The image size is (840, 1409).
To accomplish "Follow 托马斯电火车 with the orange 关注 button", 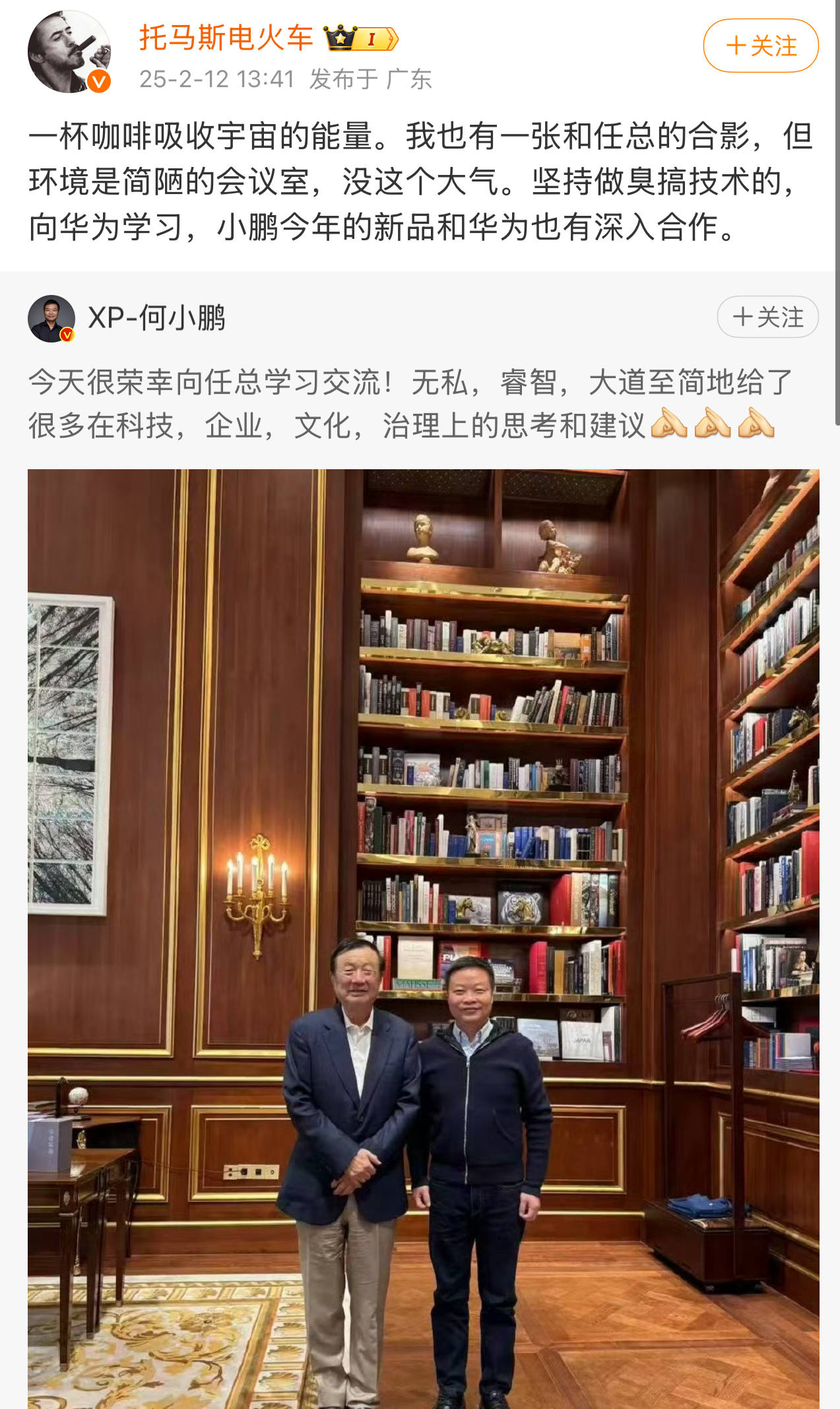I will click(761, 46).
